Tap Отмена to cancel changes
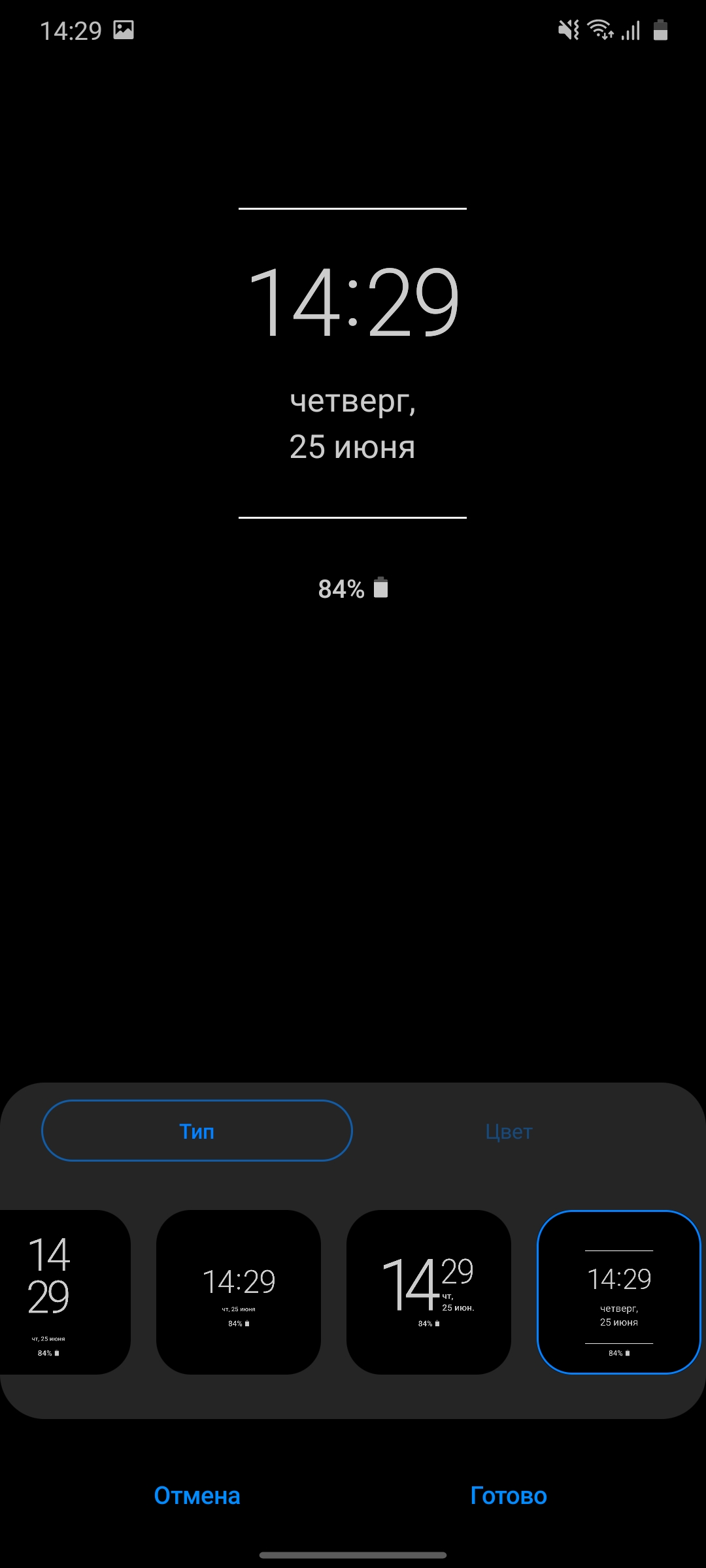 coord(197,1495)
